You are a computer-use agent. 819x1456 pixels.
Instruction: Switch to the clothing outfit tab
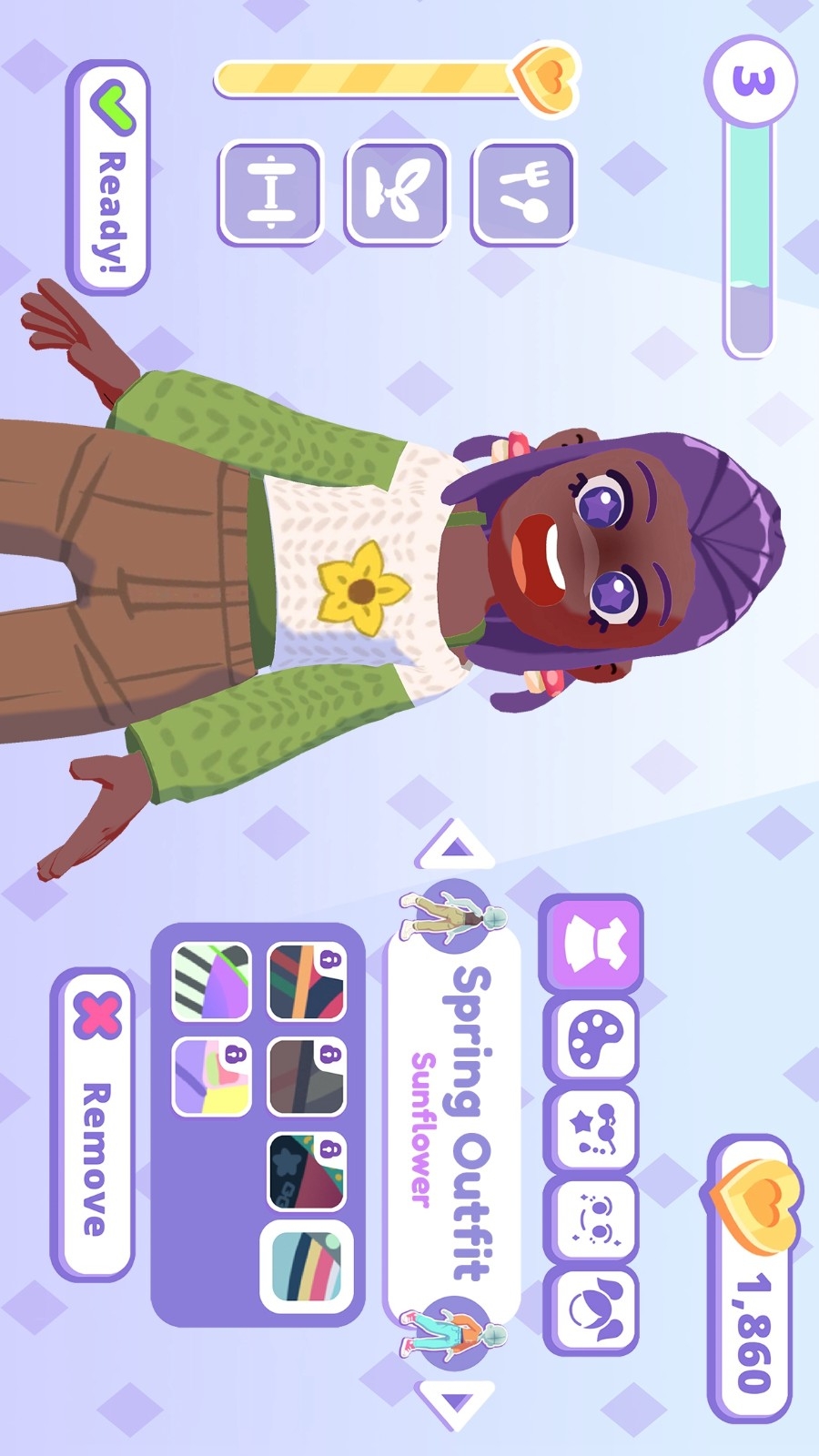point(593,944)
